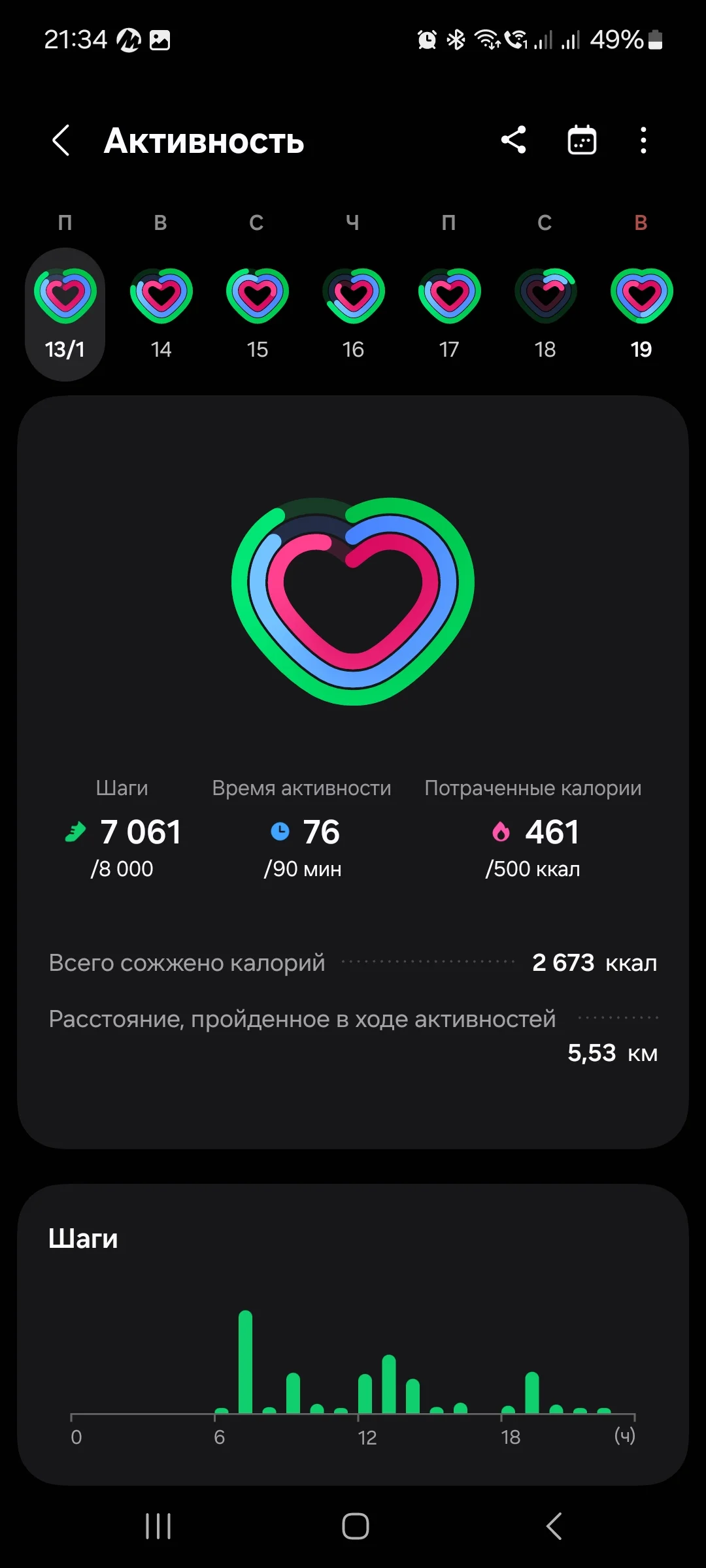Tap the large heart activity rings graphic
706x1568 pixels.
[x=353, y=601]
